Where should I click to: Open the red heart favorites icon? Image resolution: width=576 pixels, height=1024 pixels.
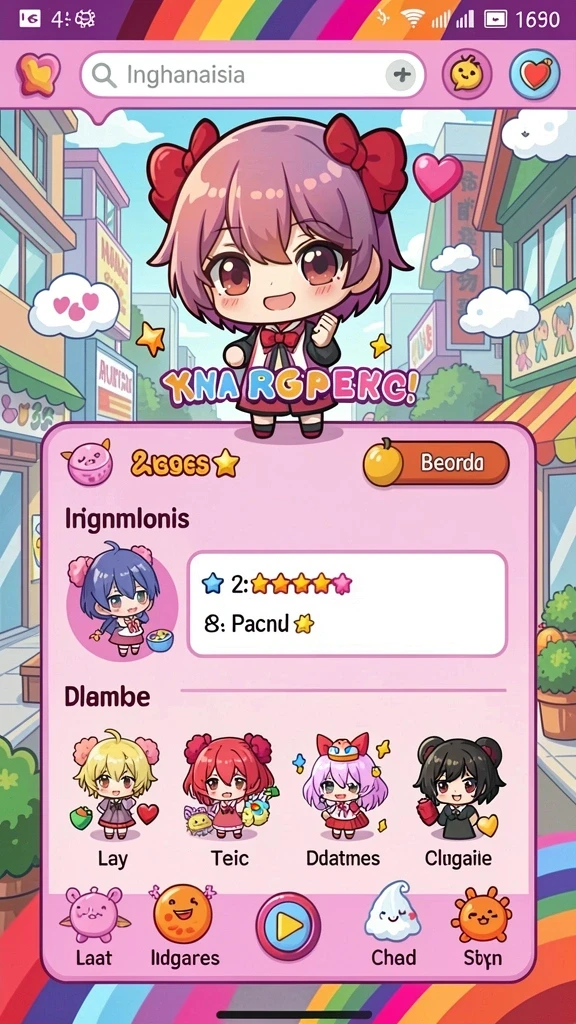pyautogui.click(x=535, y=74)
